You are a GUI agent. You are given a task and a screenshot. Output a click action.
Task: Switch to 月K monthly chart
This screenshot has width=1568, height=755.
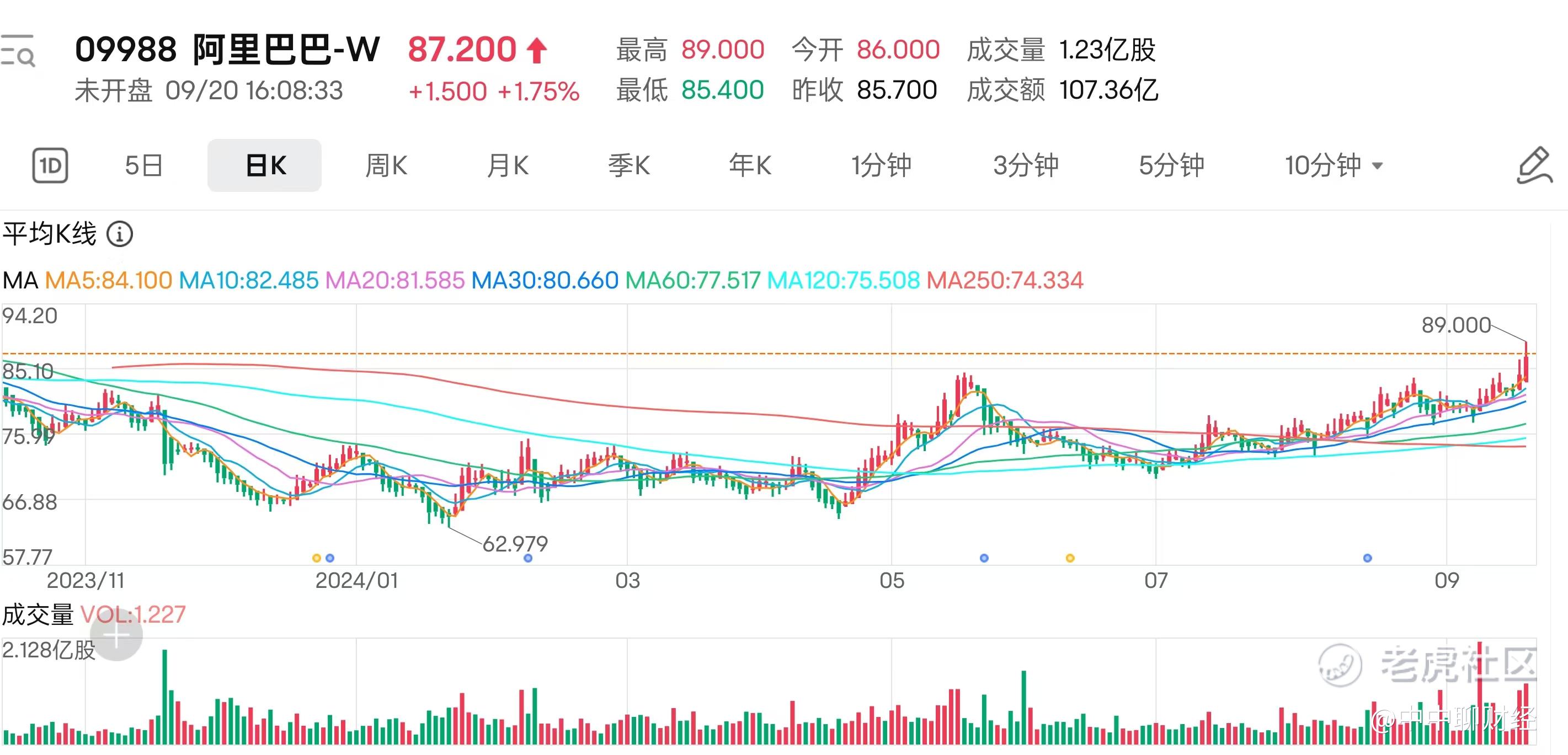(x=508, y=165)
